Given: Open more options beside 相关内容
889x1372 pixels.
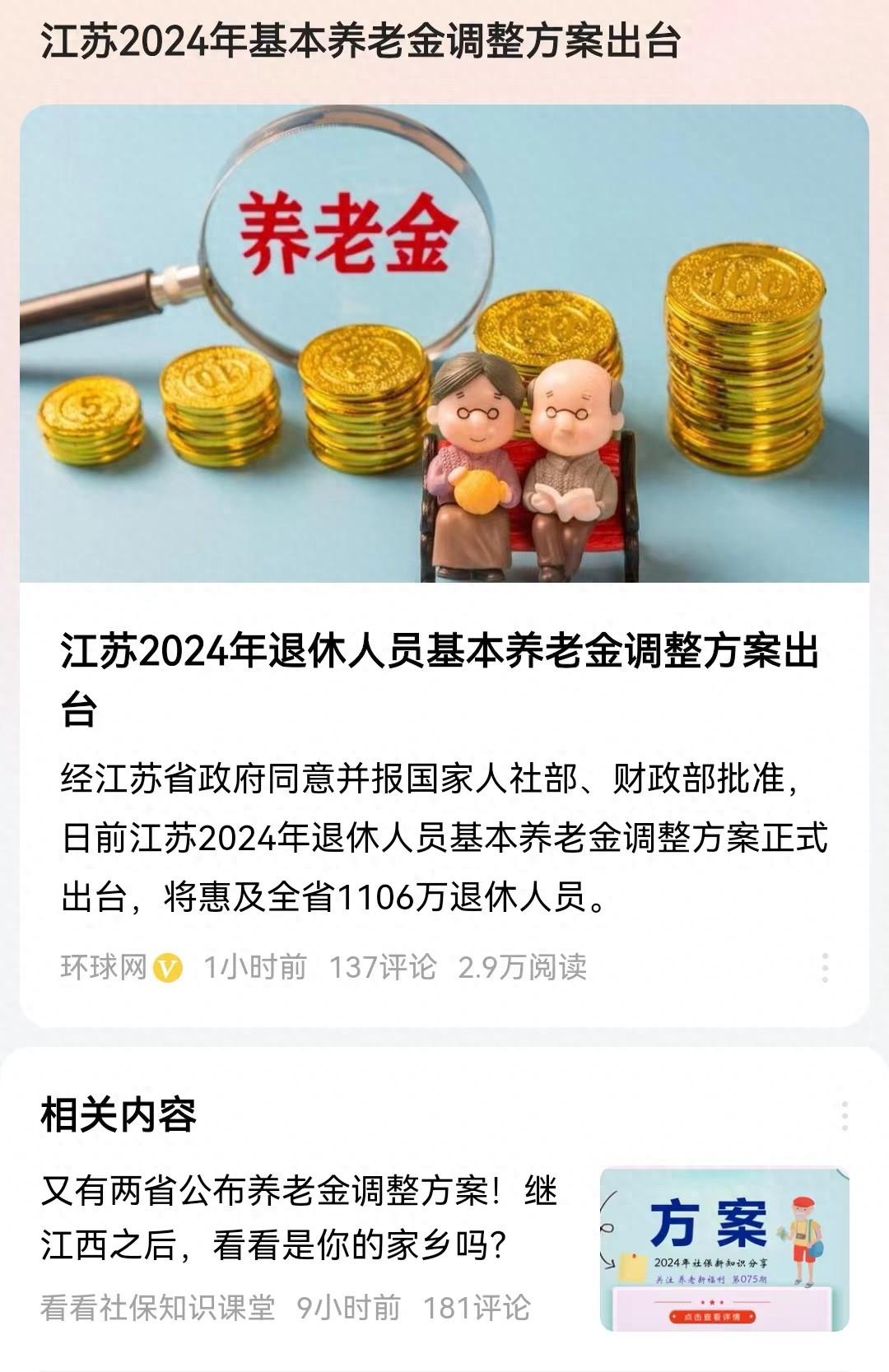Looking at the screenshot, I should point(845,1115).
